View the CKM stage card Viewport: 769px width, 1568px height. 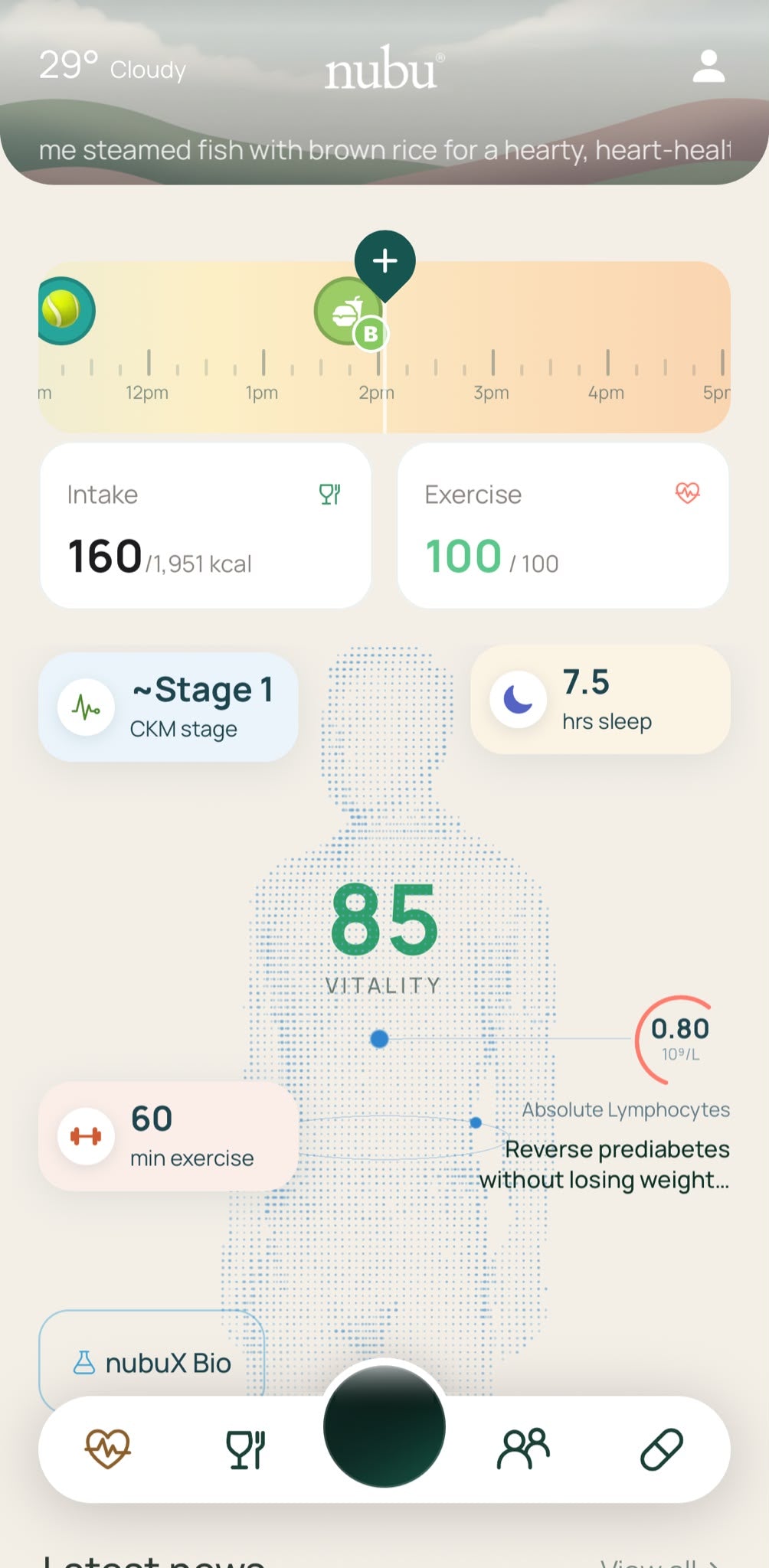coord(168,707)
